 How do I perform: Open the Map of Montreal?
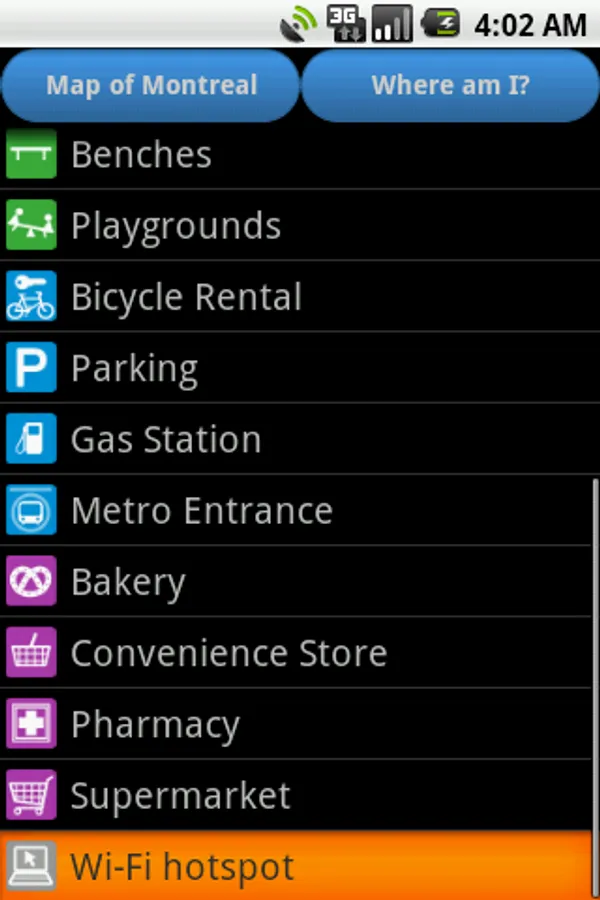click(150, 85)
